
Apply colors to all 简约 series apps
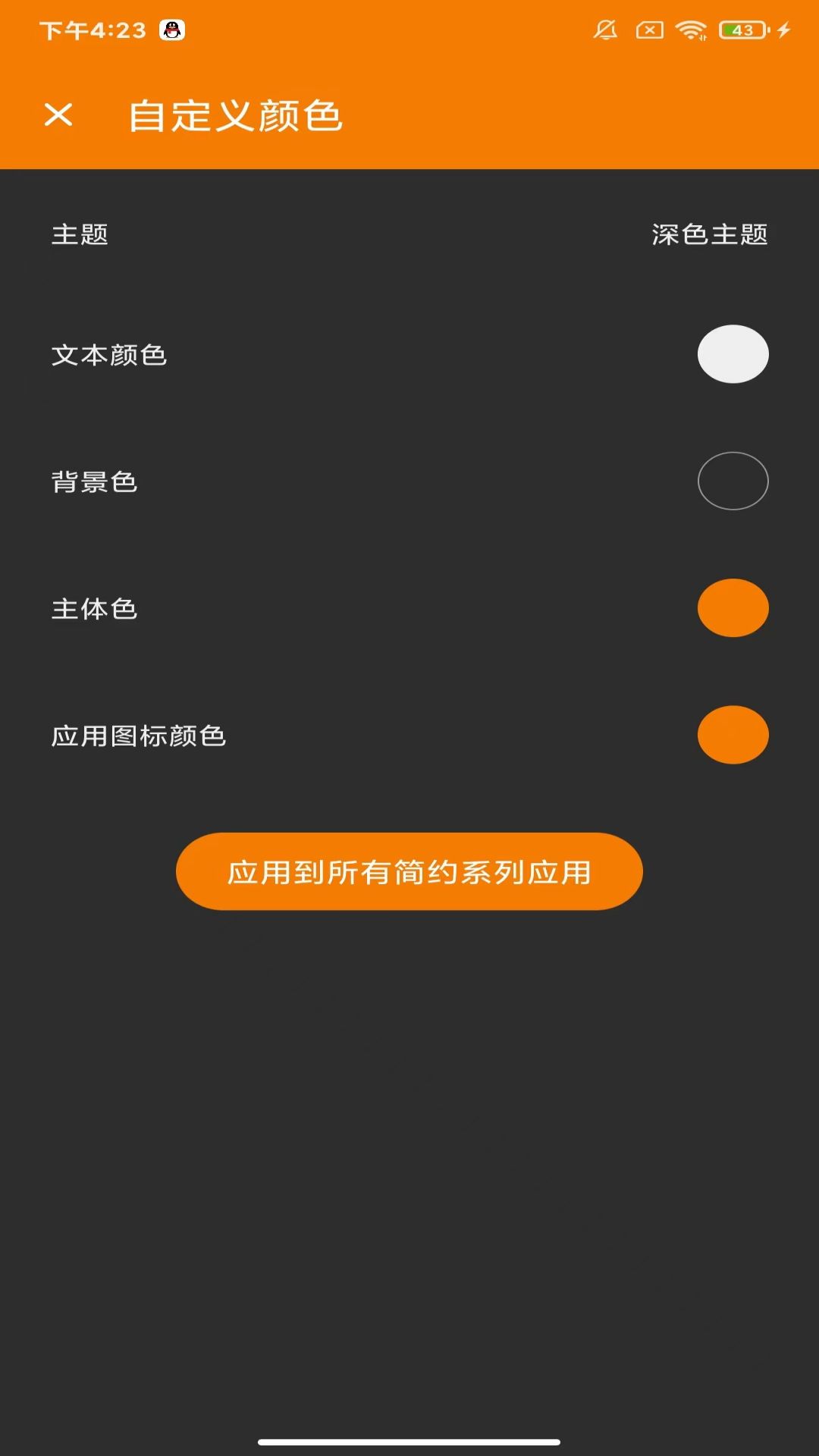click(409, 871)
